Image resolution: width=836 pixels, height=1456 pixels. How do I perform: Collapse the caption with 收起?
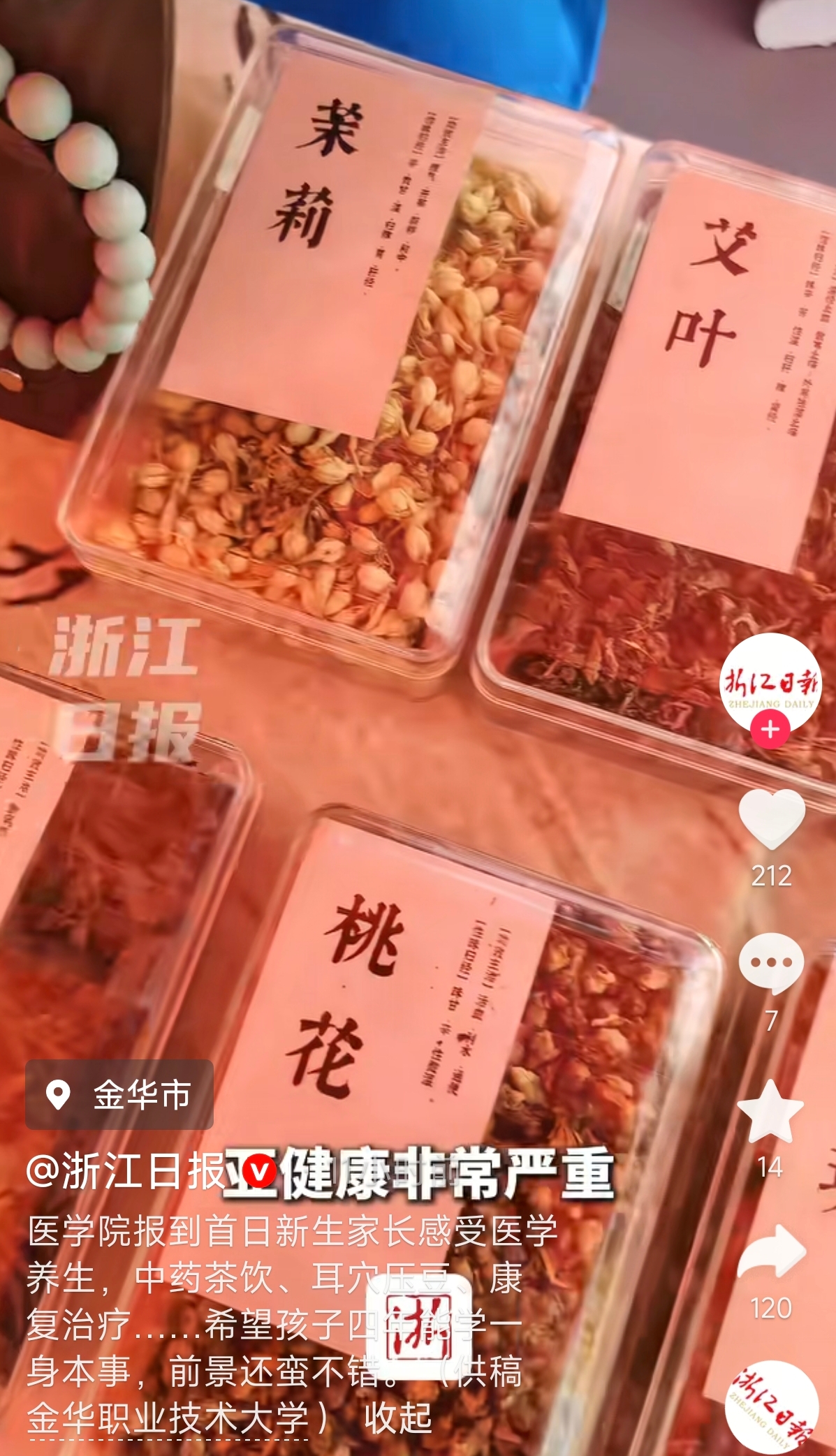pos(397,1418)
